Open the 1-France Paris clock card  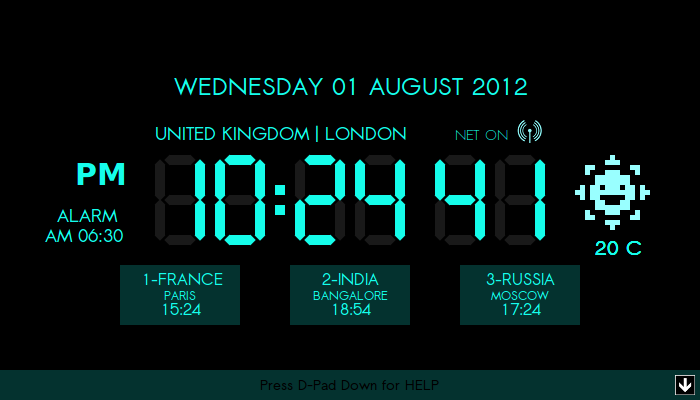point(180,295)
